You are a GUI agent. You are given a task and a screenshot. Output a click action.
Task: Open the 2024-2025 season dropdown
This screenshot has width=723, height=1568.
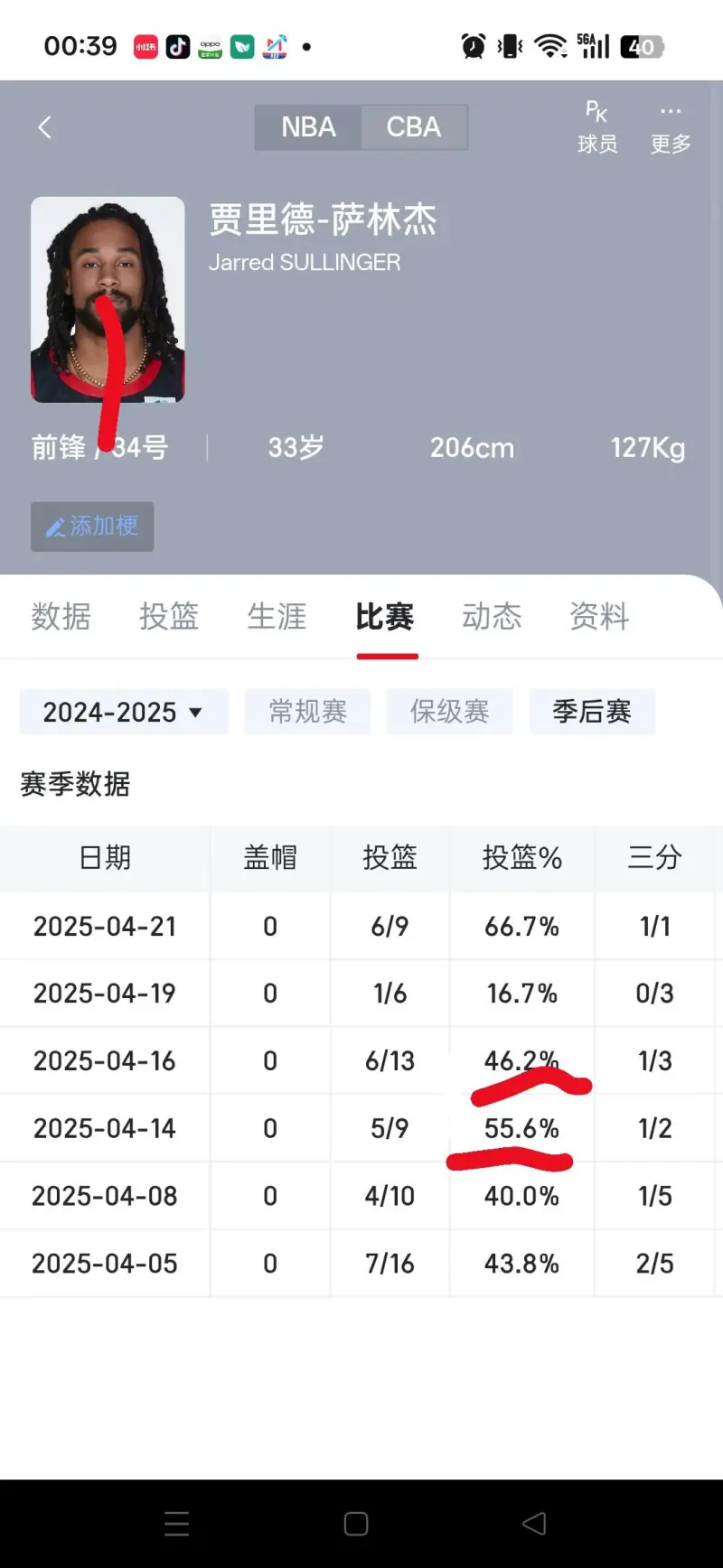coord(123,712)
